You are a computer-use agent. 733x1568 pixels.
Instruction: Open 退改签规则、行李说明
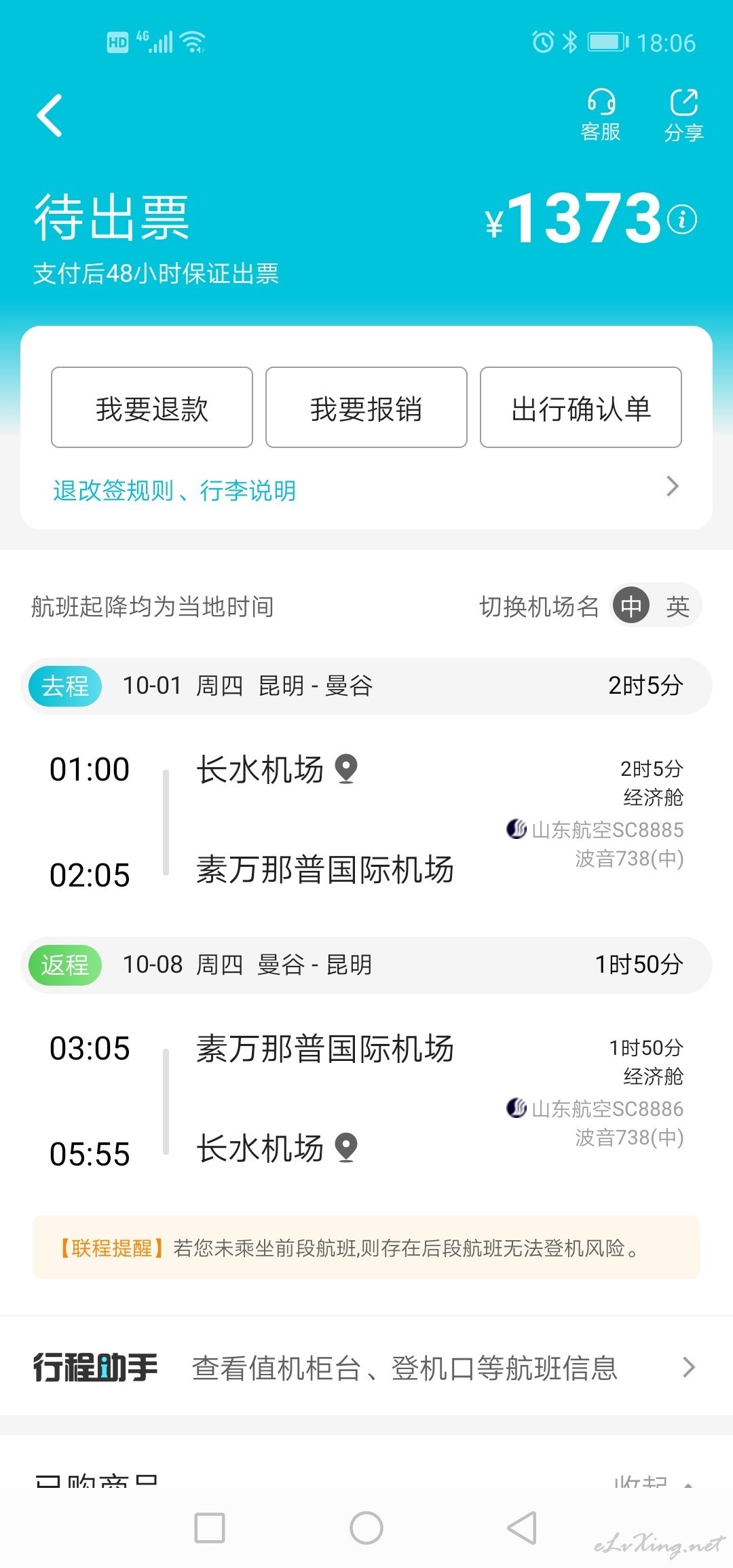(x=366, y=489)
